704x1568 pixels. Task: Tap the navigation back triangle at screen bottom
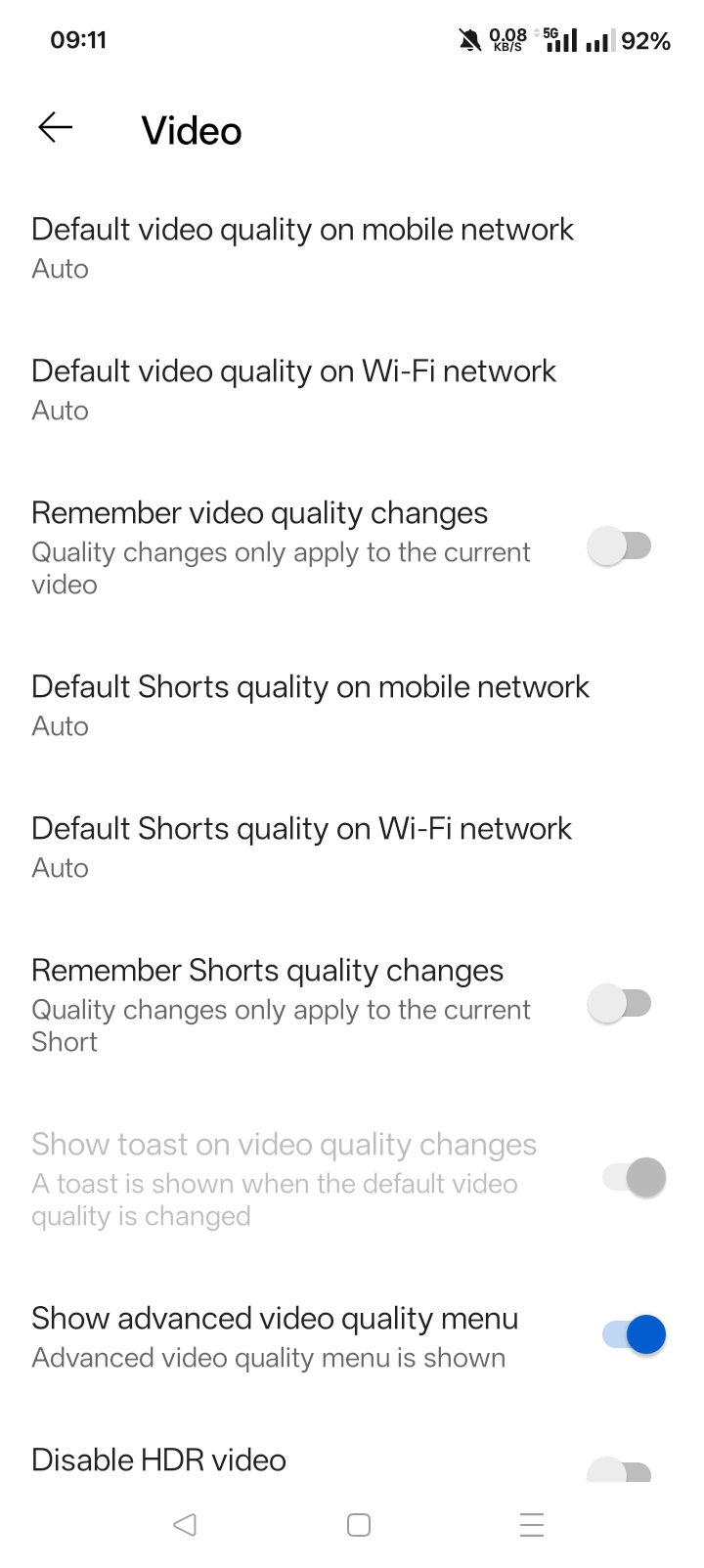pyautogui.click(x=185, y=1524)
